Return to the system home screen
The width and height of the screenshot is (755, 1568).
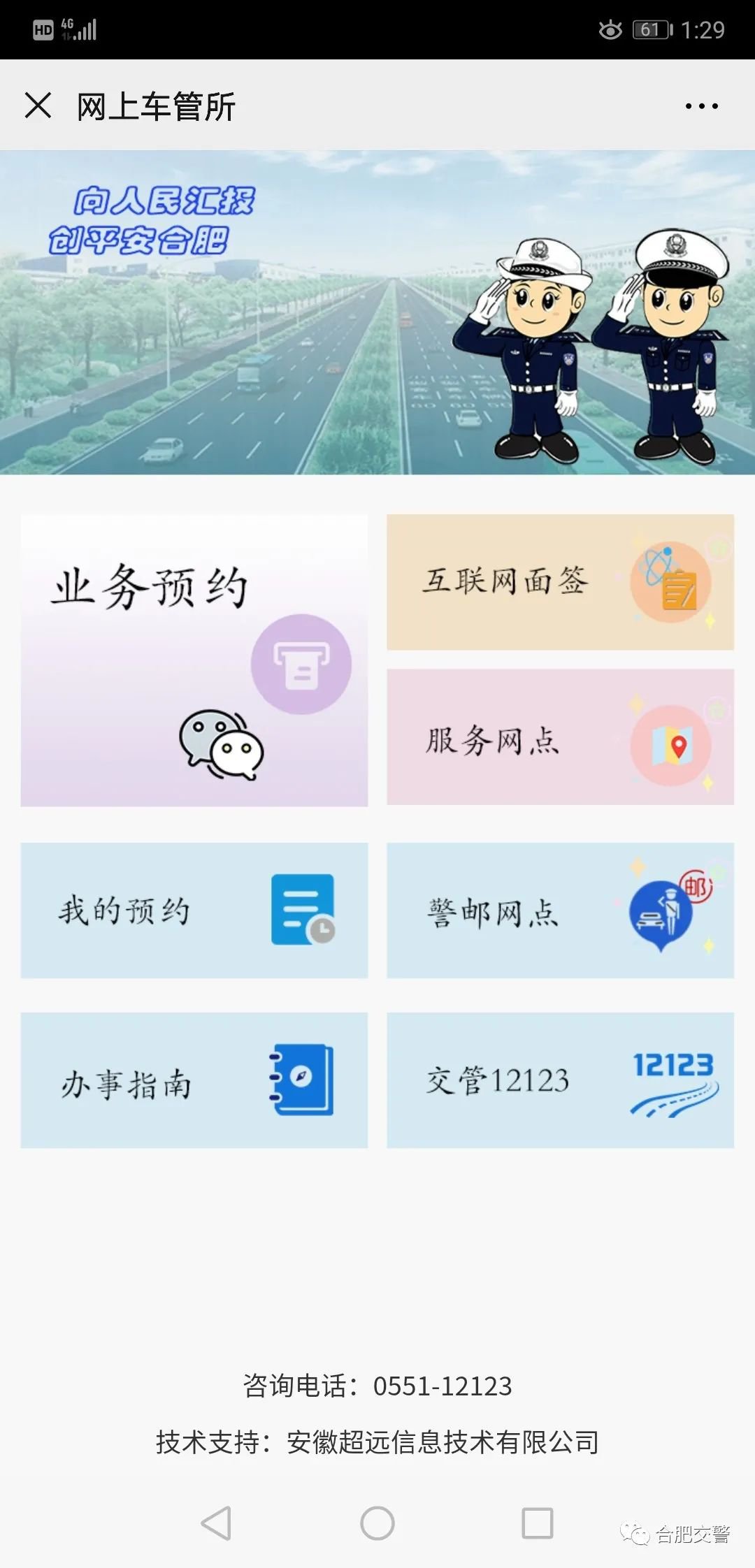click(x=377, y=1523)
